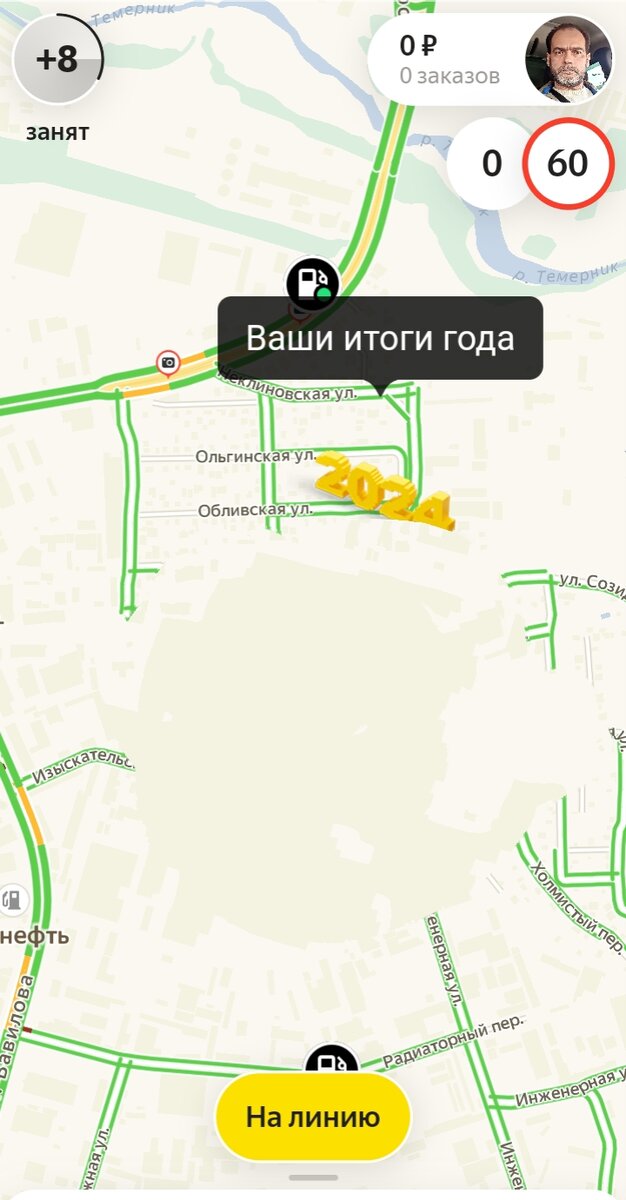
Task: Open the earnings and profile panel
Action: pos(488,60)
